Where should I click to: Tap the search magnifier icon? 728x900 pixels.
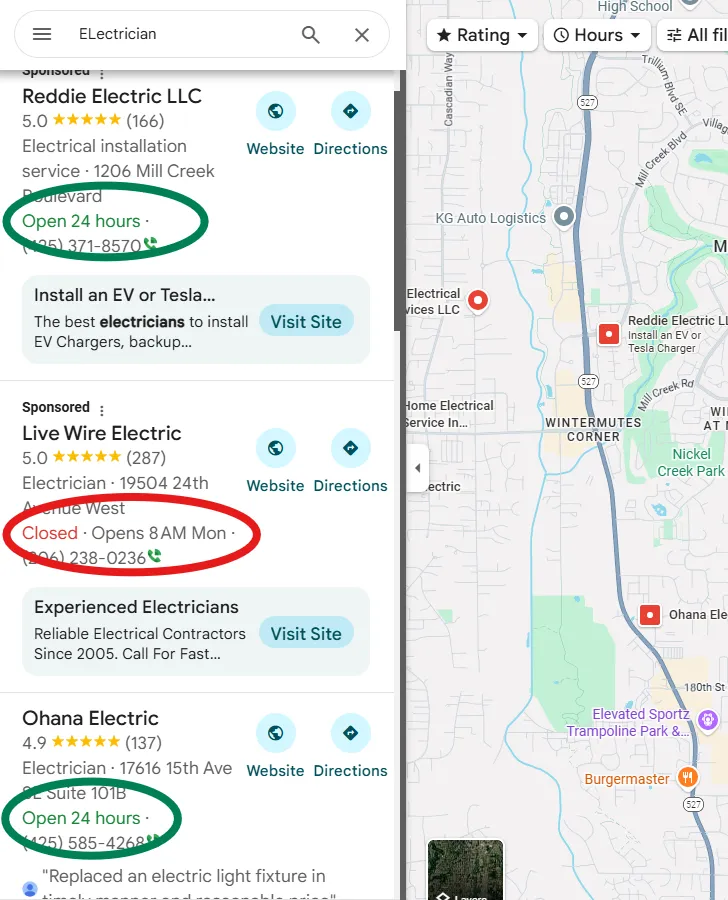(311, 35)
